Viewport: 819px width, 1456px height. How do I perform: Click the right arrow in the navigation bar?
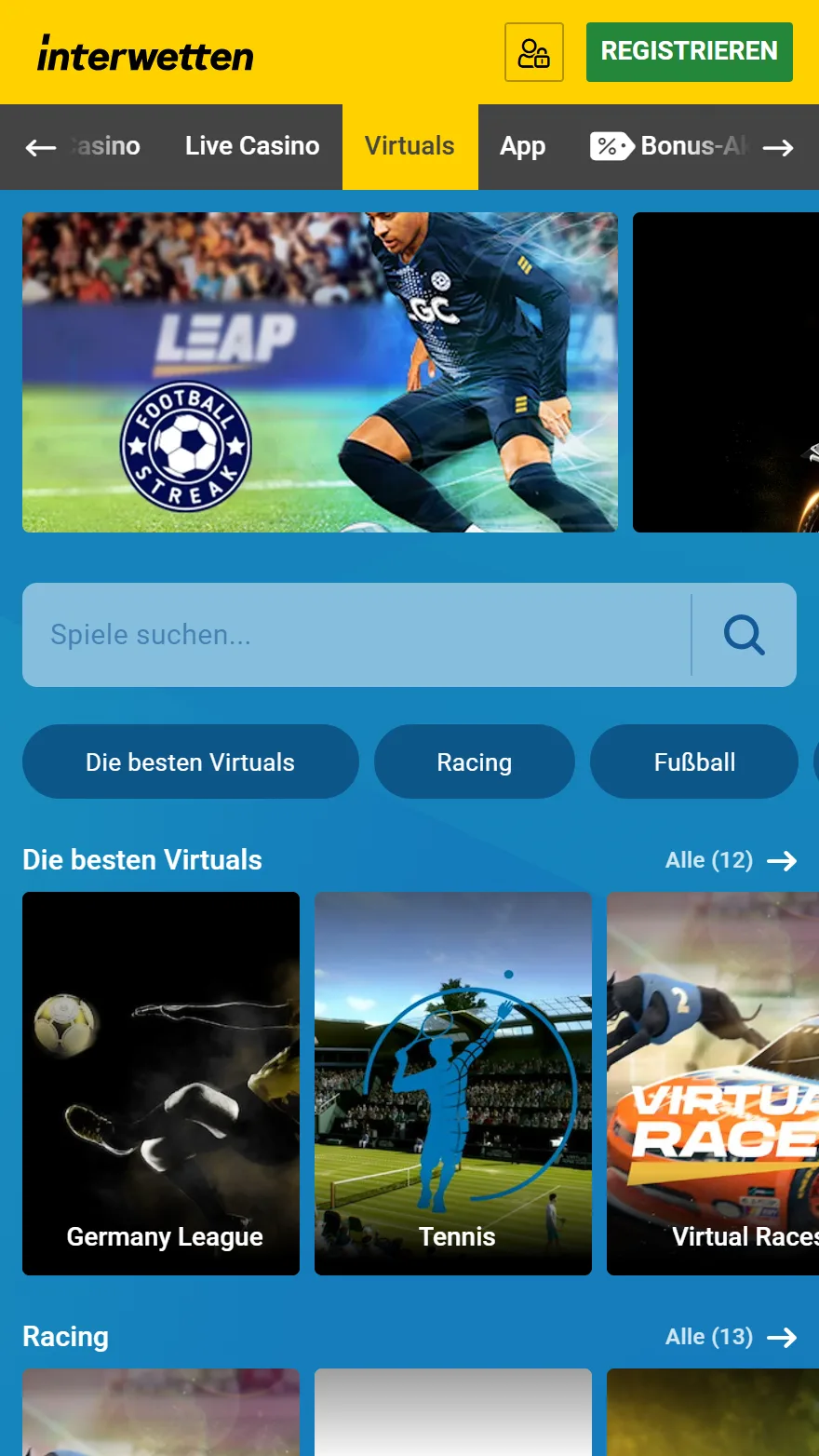tap(780, 146)
